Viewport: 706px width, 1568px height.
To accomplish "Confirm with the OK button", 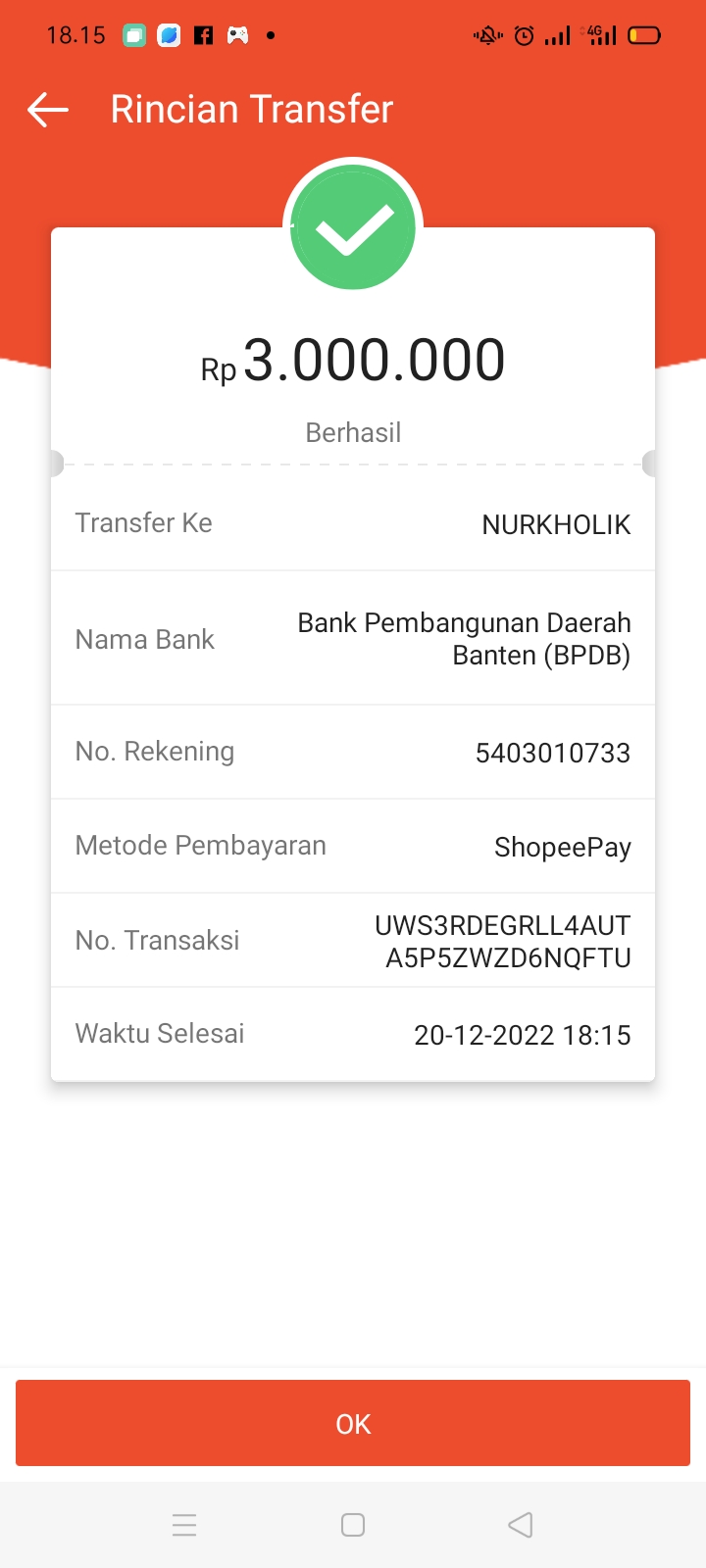I will (353, 1423).
